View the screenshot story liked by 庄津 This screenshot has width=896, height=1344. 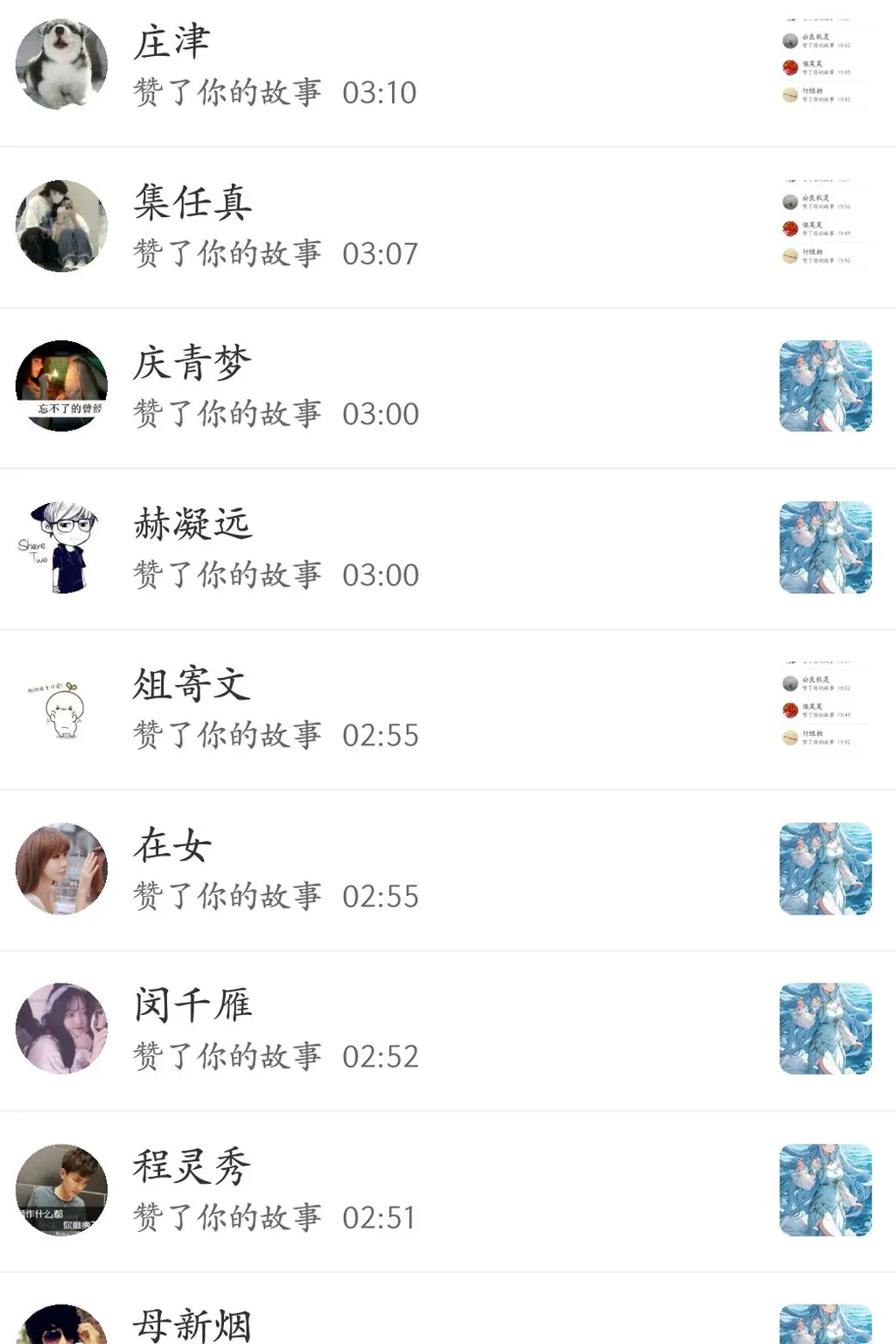825,66
